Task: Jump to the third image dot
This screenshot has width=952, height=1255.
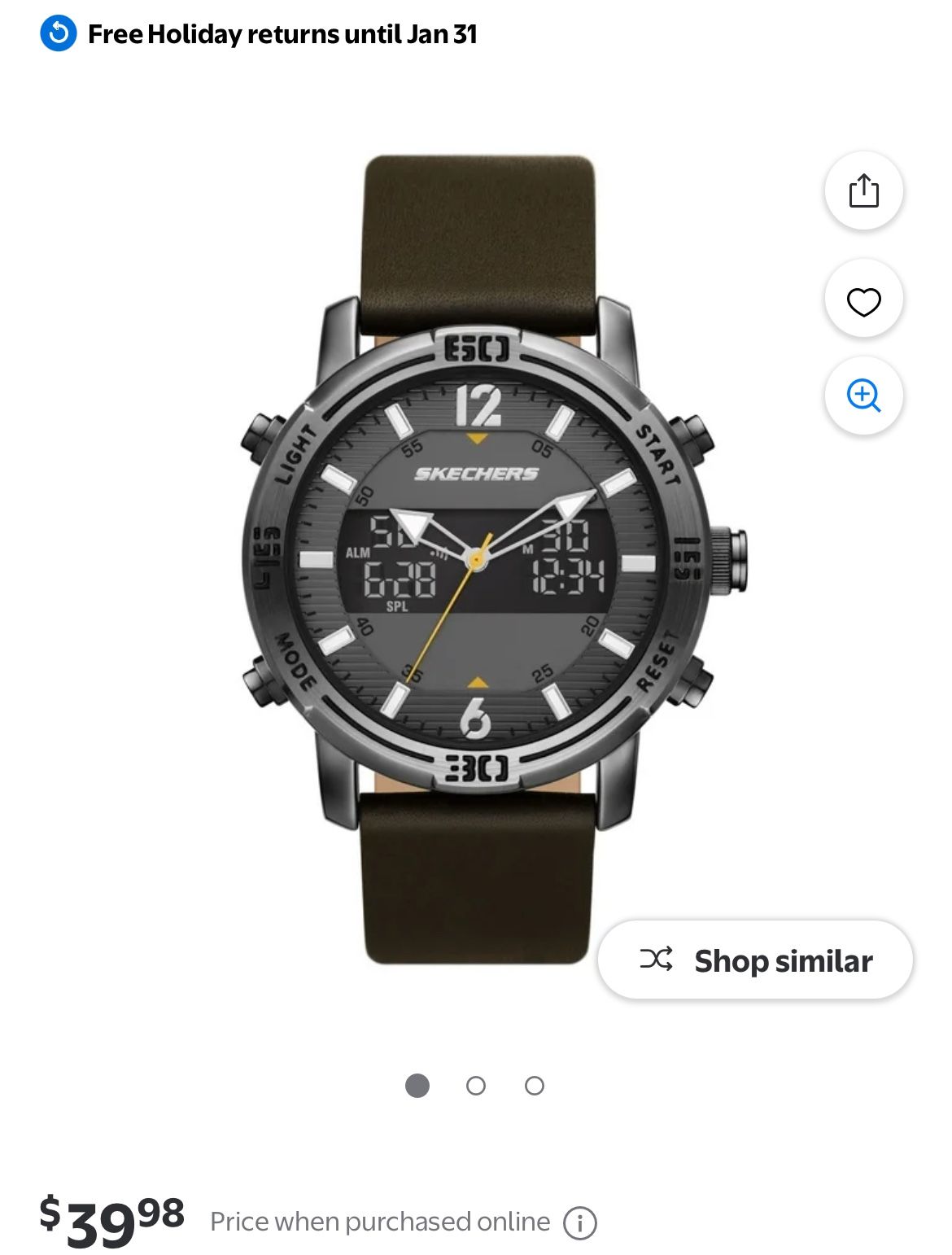Action: pos(535,1086)
